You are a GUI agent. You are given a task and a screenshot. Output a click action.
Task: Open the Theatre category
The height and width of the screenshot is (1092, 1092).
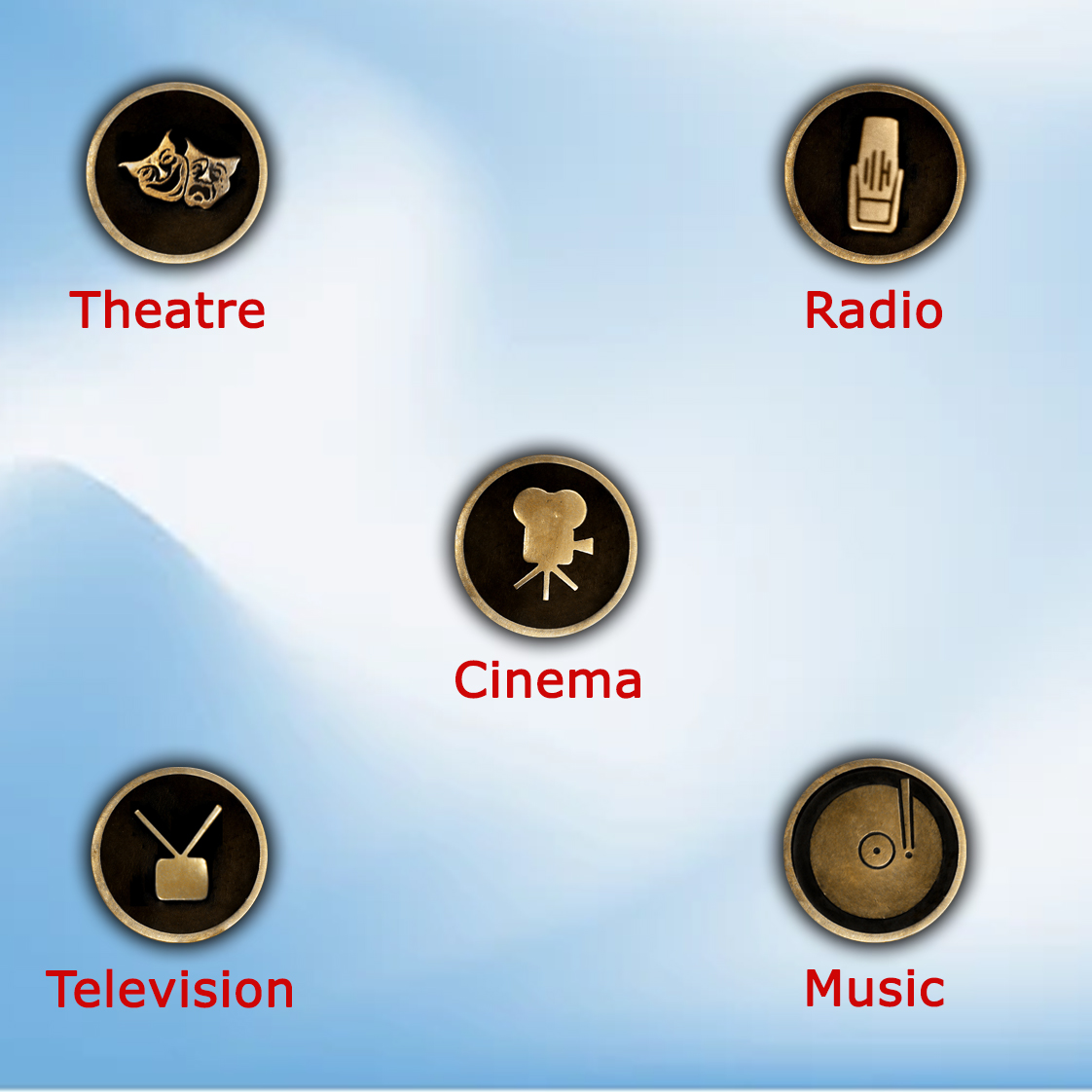tap(176, 172)
